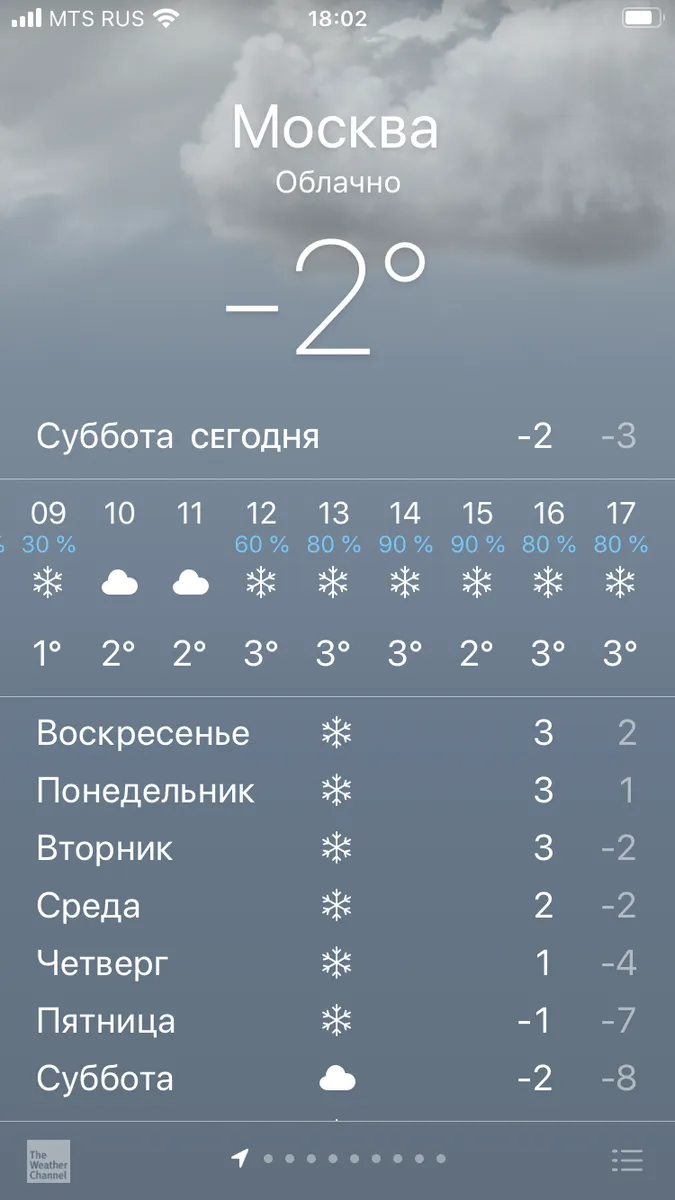Open The Weather Channel link
Viewport: 675px width, 1200px height.
pos(48,1161)
